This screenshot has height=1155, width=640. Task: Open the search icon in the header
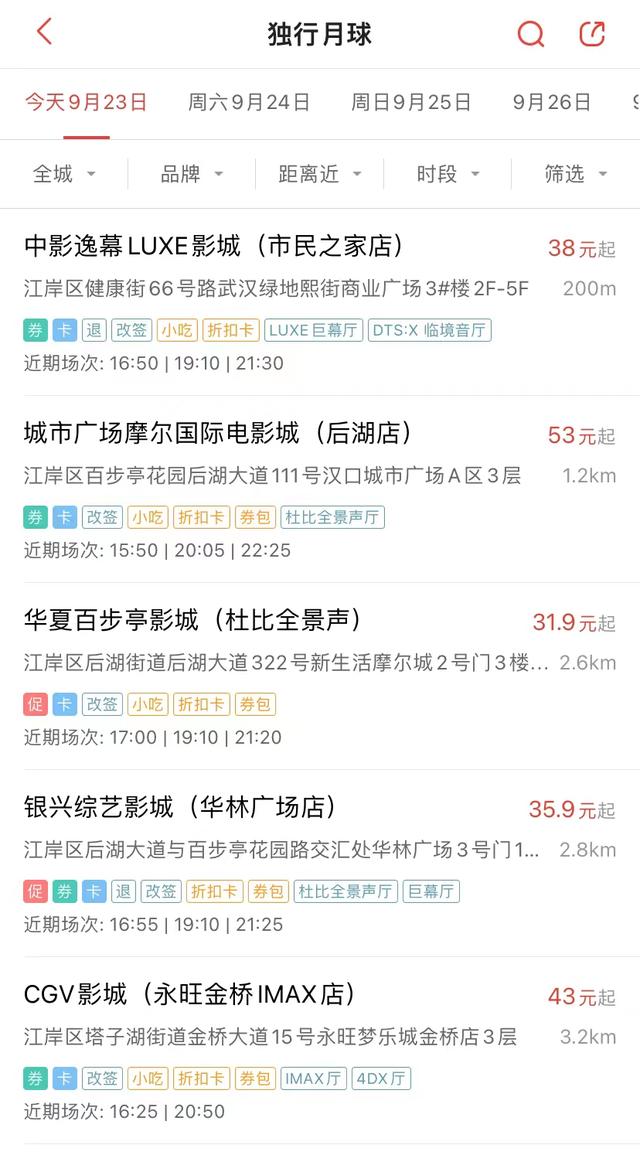coord(530,34)
